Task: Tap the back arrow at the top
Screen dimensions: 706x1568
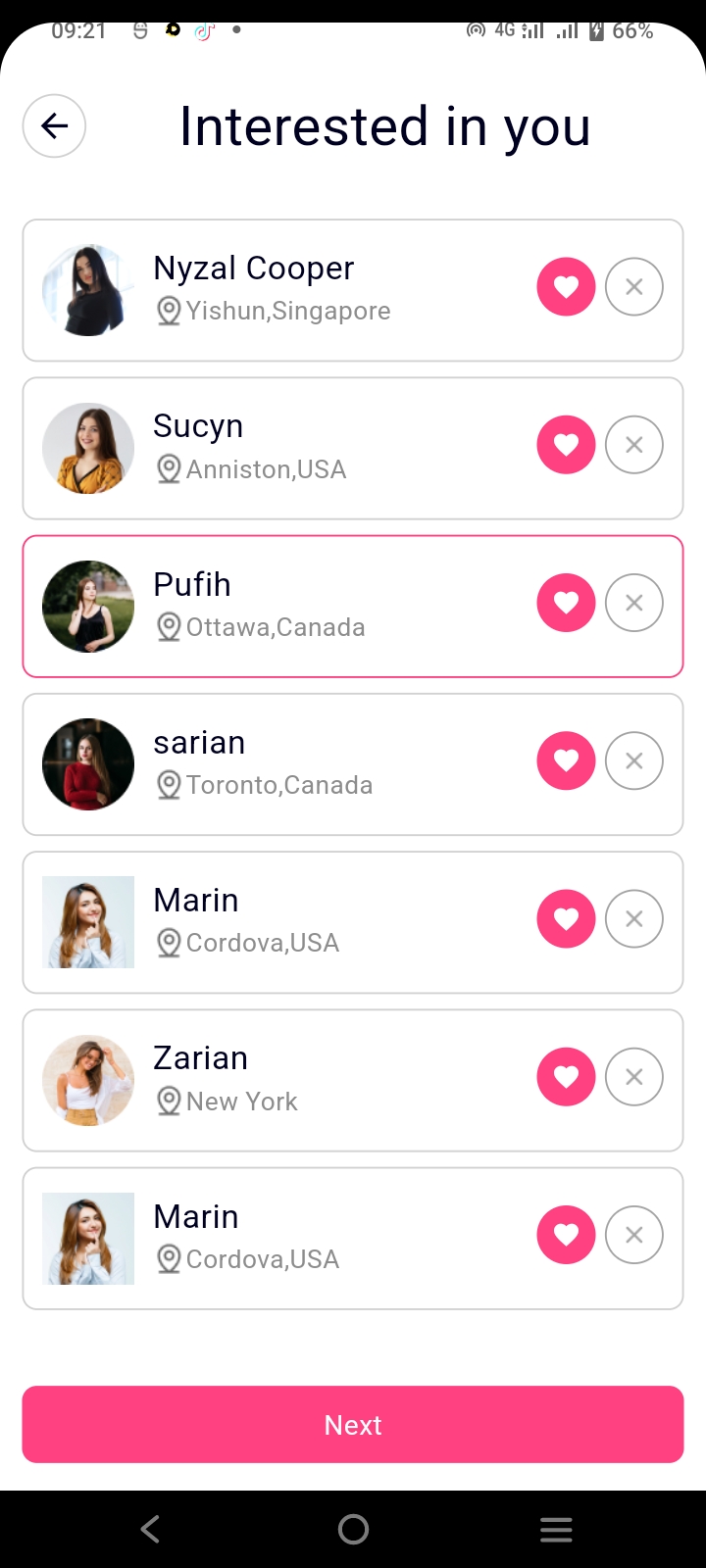Action: pos(54,125)
